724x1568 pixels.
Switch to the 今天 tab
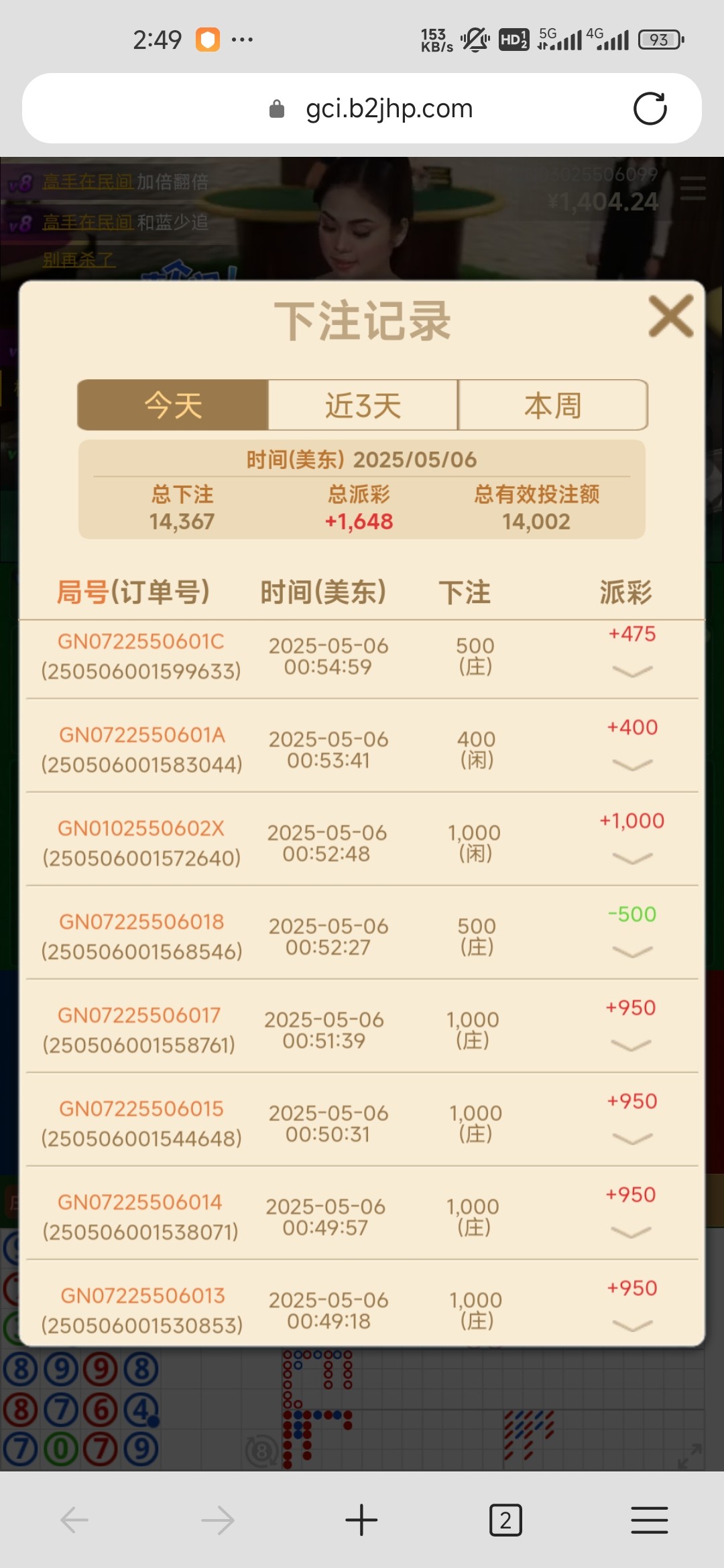click(173, 405)
